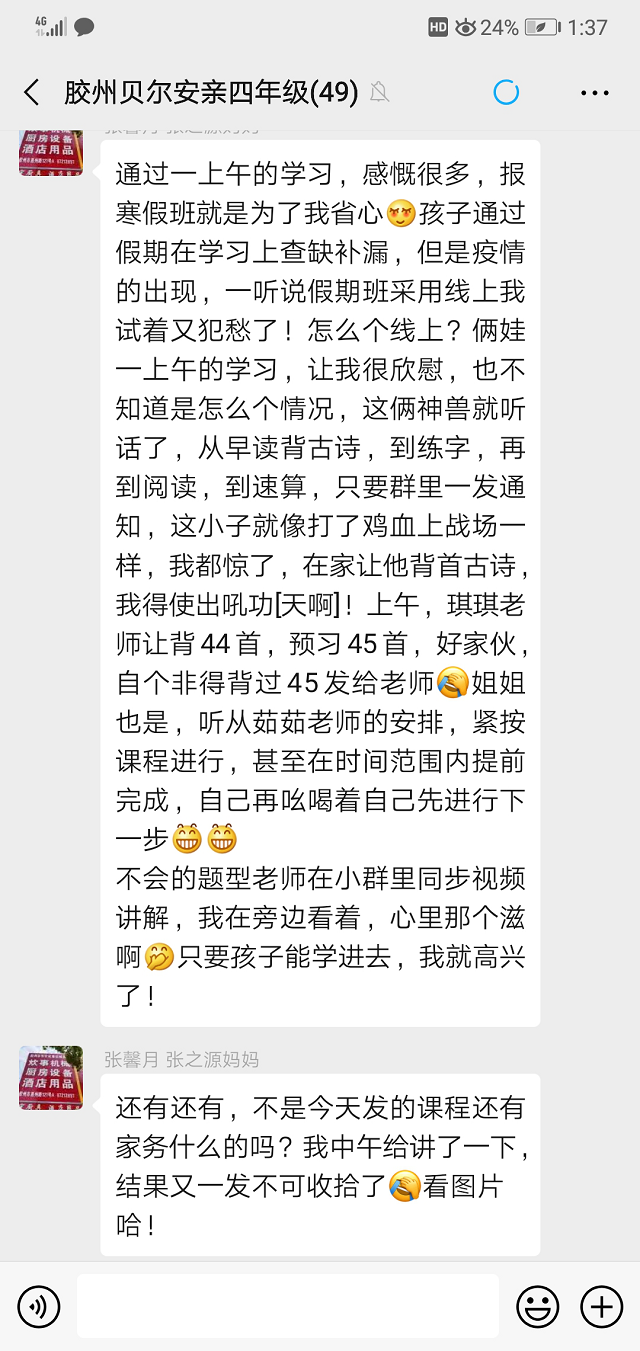This screenshot has width=640, height=1351.
Task: Go back from the group chat
Action: (x=32, y=93)
